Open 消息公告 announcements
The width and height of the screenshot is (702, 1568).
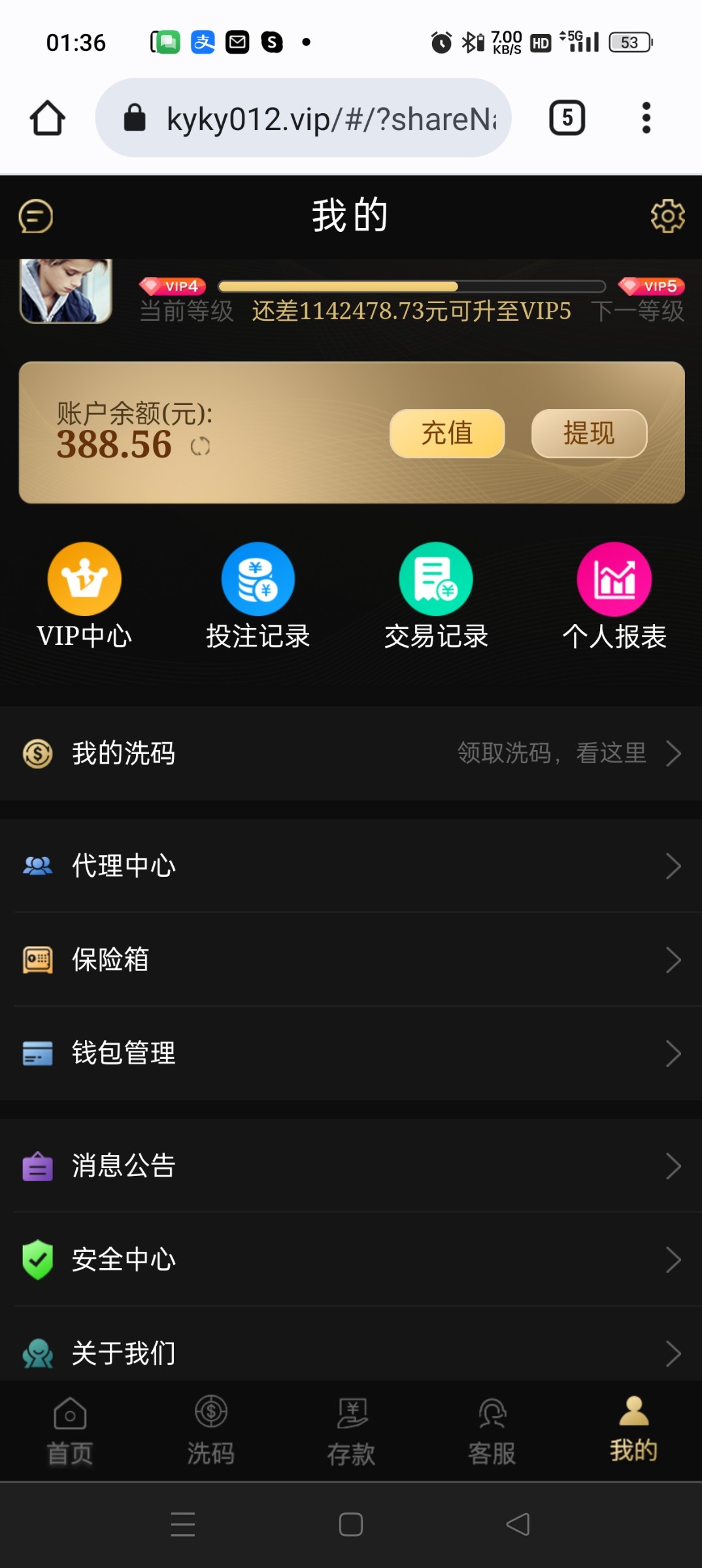point(351,1166)
